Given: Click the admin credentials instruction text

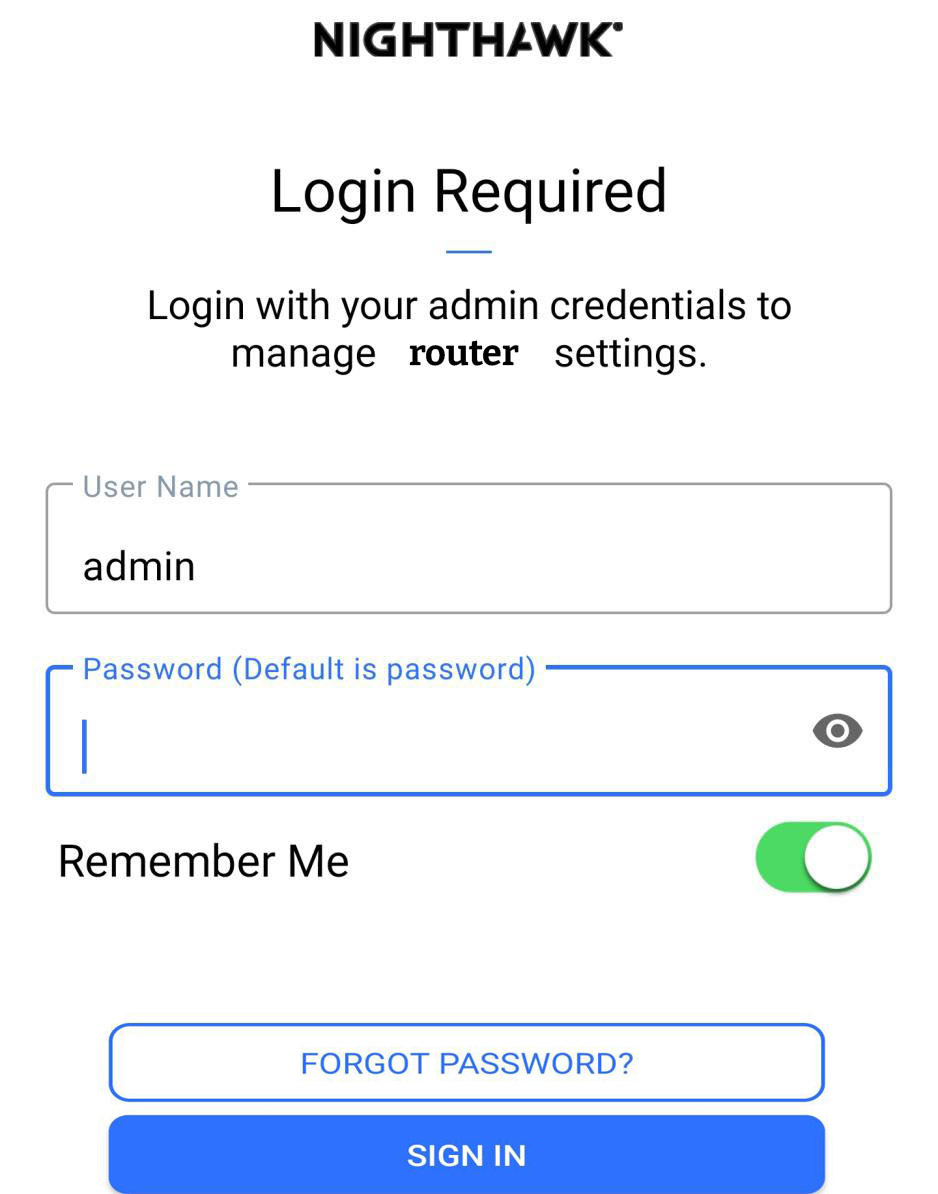Looking at the screenshot, I should tap(468, 328).
